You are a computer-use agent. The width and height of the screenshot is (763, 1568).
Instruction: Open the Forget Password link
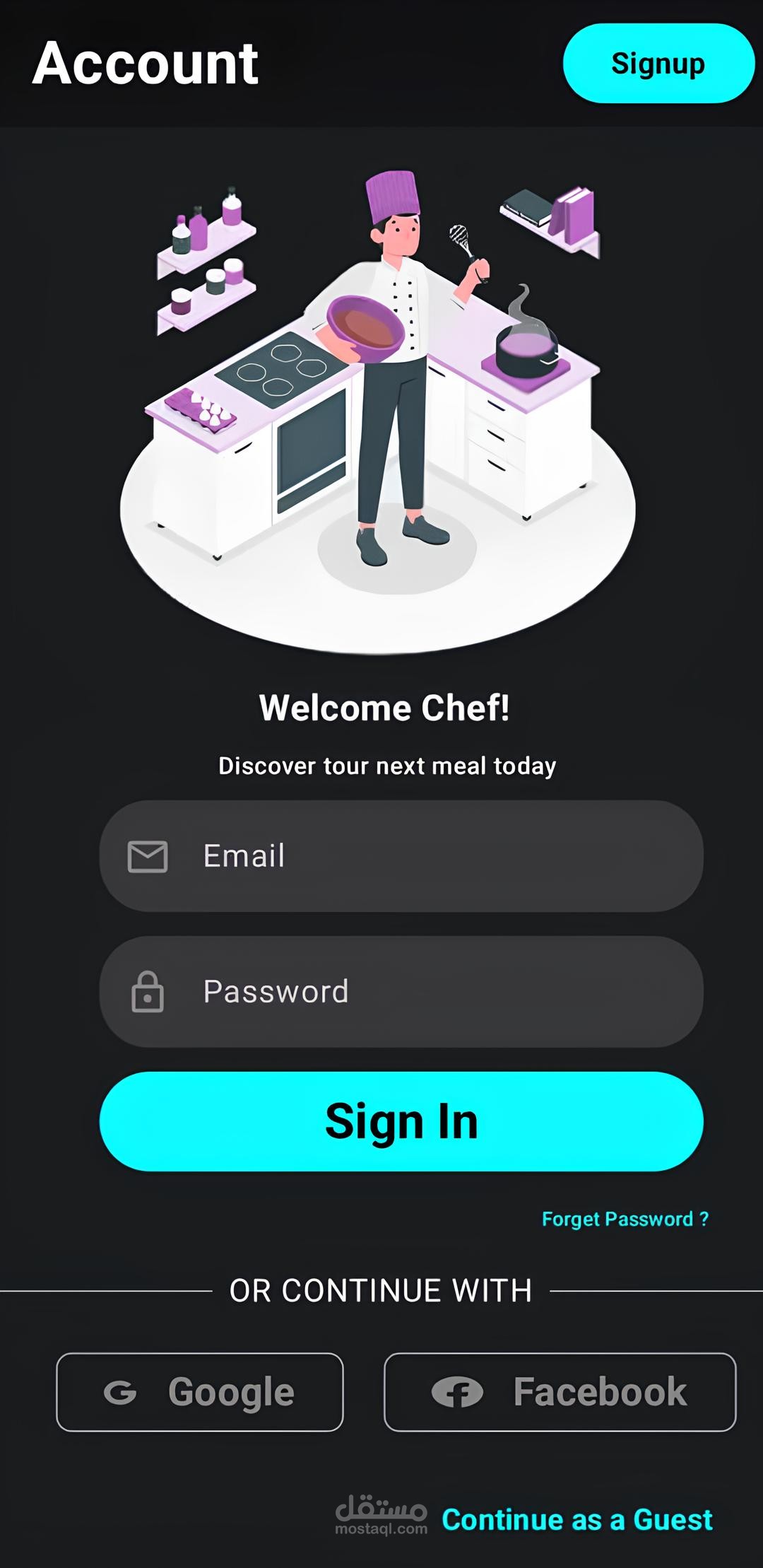tap(625, 1219)
